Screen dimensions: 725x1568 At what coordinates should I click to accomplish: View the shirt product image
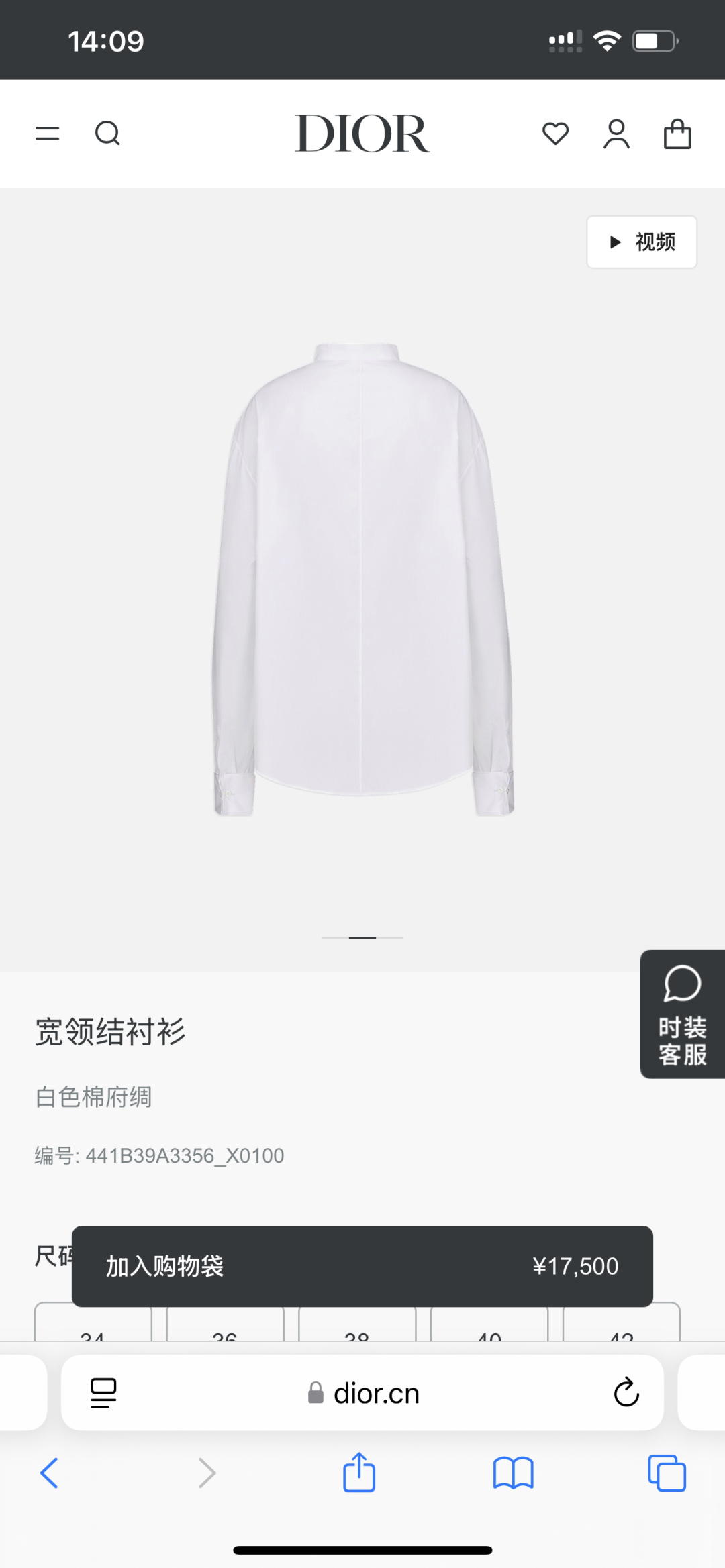(362, 577)
